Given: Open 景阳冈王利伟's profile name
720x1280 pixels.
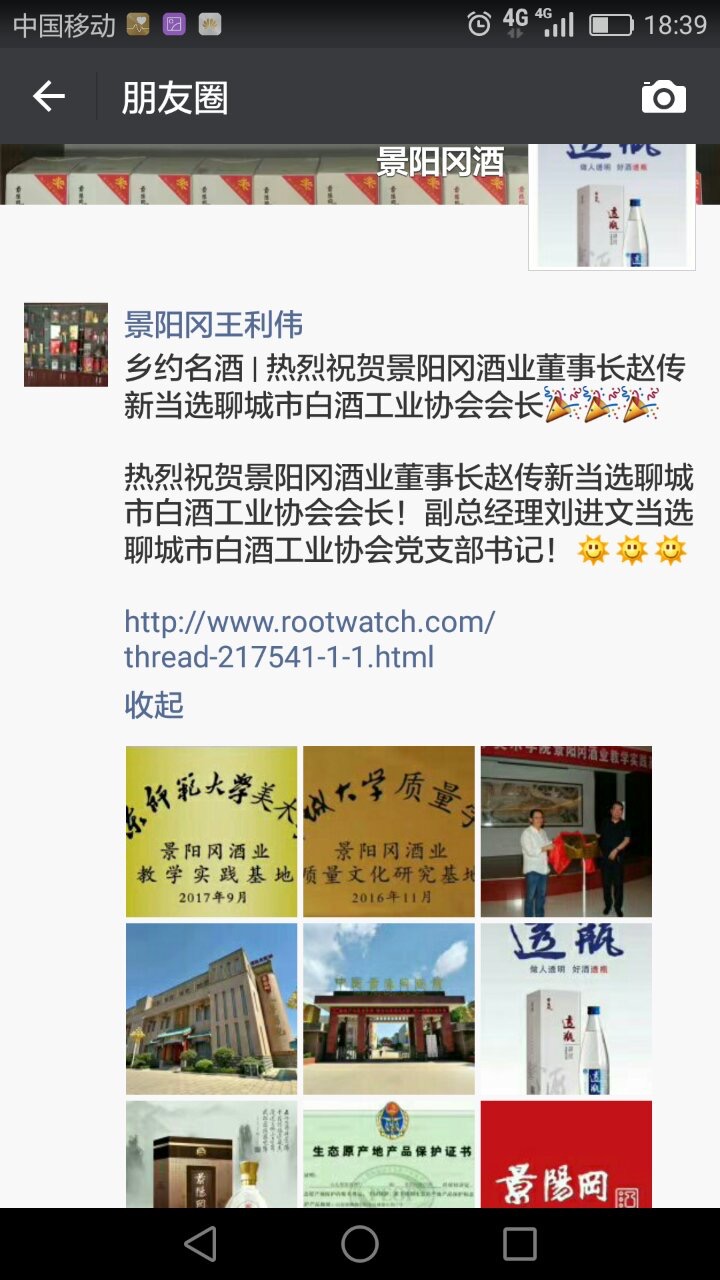Looking at the screenshot, I should [x=213, y=324].
